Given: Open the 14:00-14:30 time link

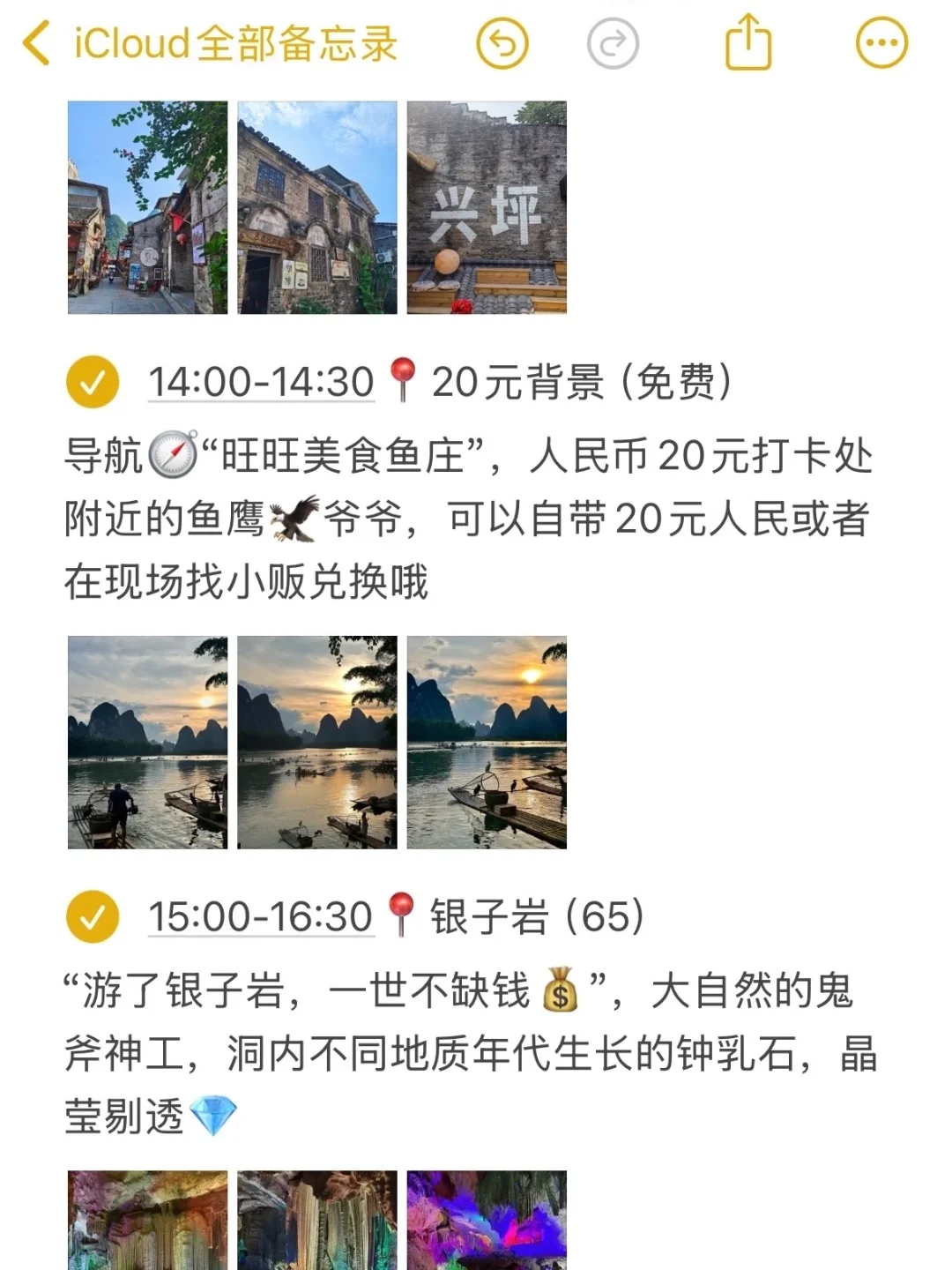Looking at the screenshot, I should 261,383.
